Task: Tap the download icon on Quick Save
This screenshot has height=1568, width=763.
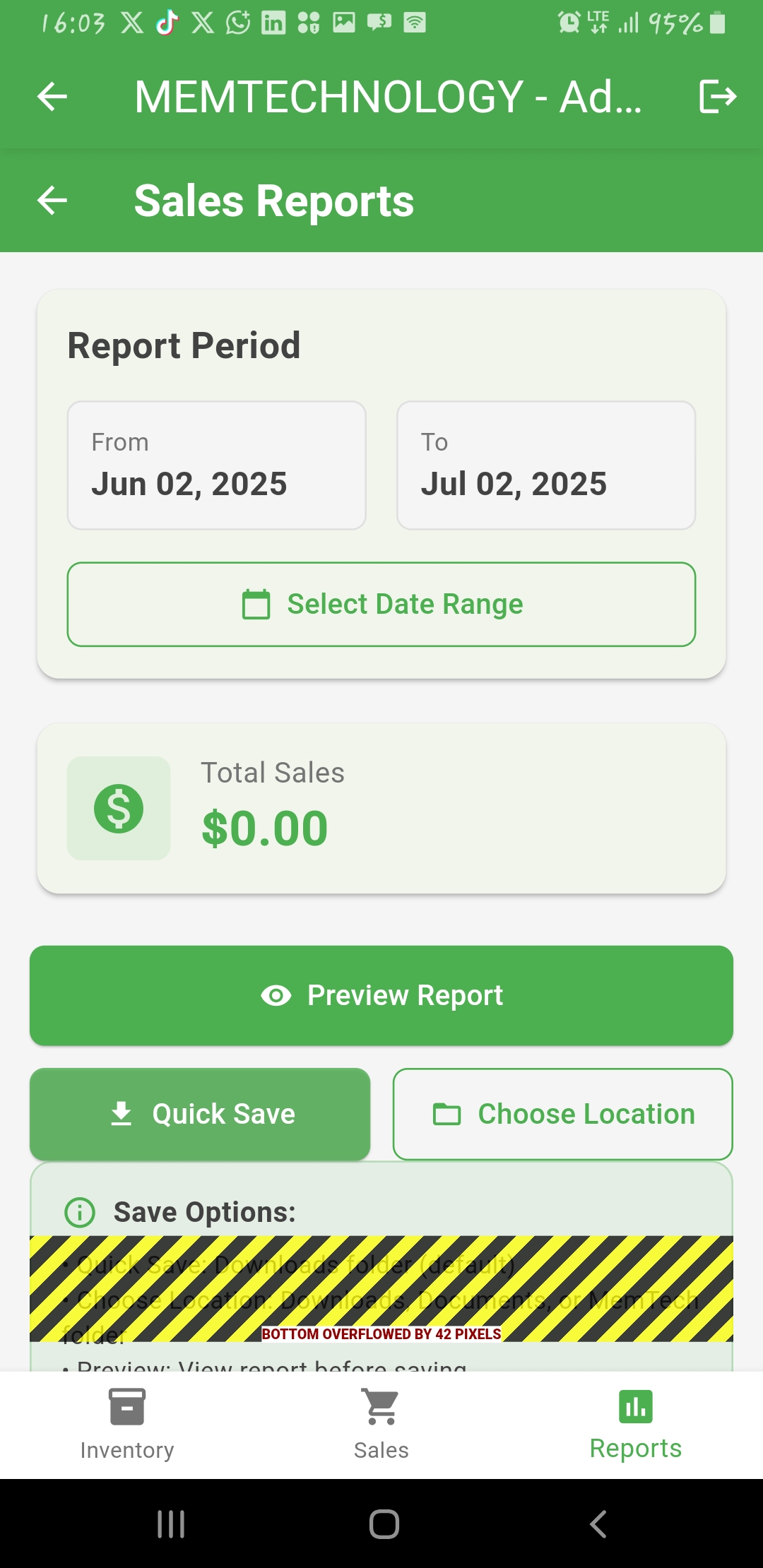Action: click(123, 1113)
